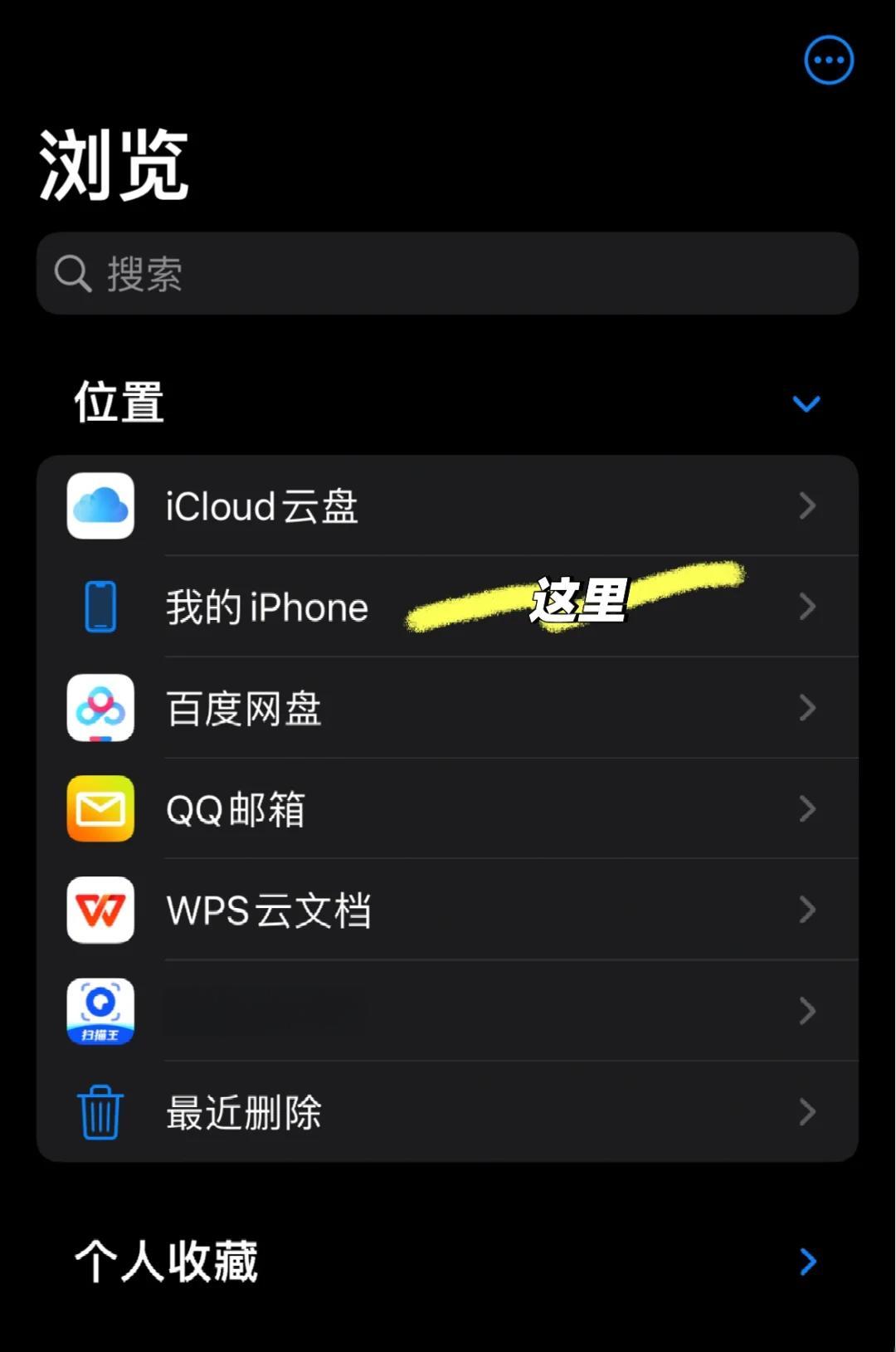Select the 百度网盘 app icon
This screenshot has width=896, height=1352.
(100, 709)
